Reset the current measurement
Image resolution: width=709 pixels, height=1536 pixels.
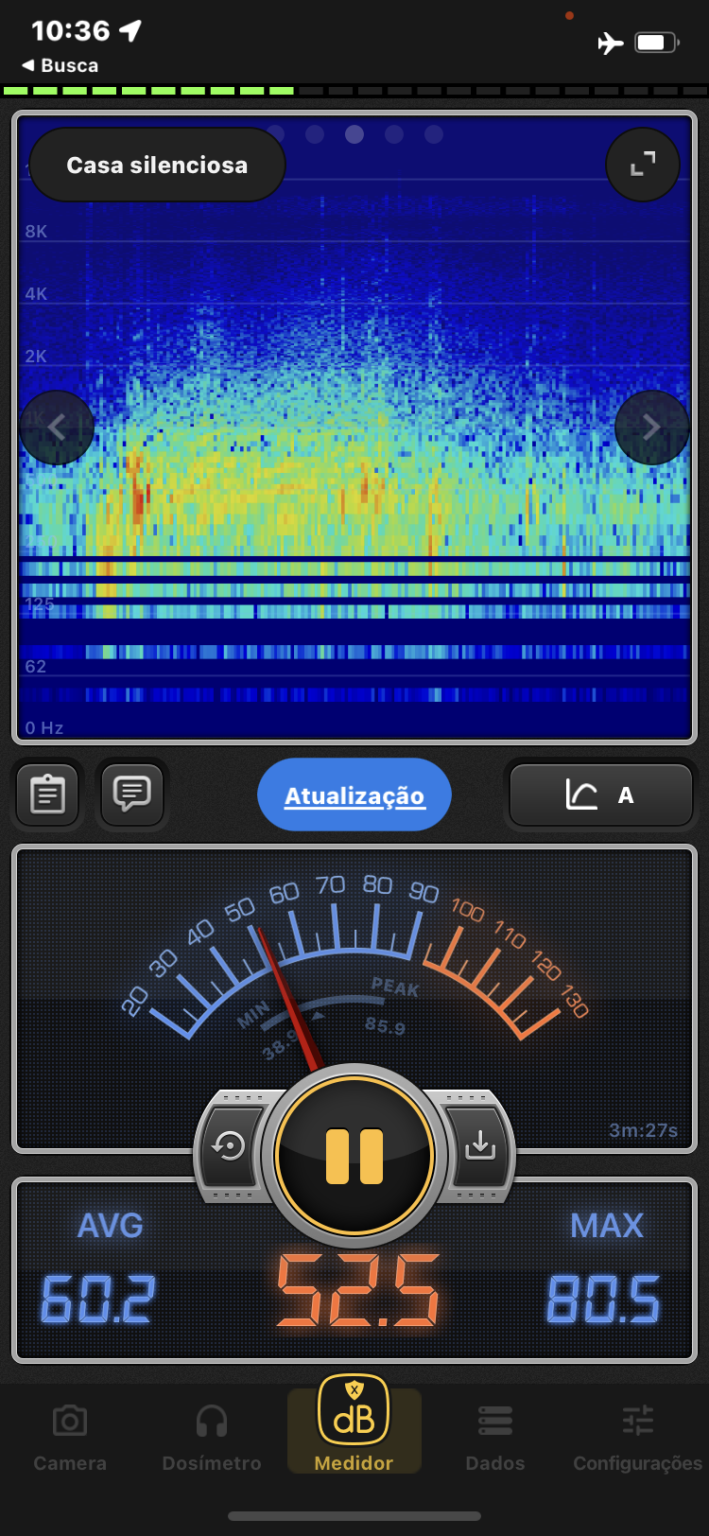pyautogui.click(x=230, y=1146)
